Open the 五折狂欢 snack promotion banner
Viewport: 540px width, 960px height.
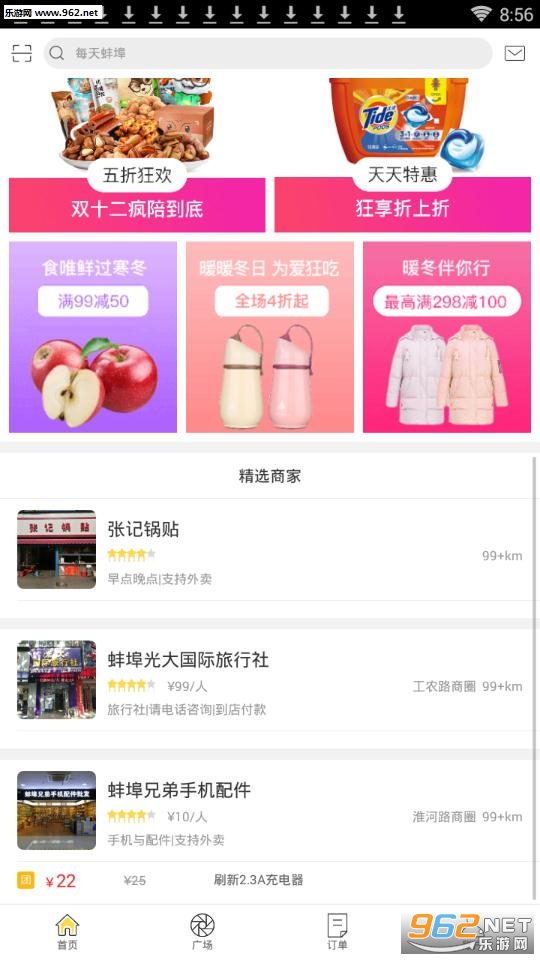(137, 155)
